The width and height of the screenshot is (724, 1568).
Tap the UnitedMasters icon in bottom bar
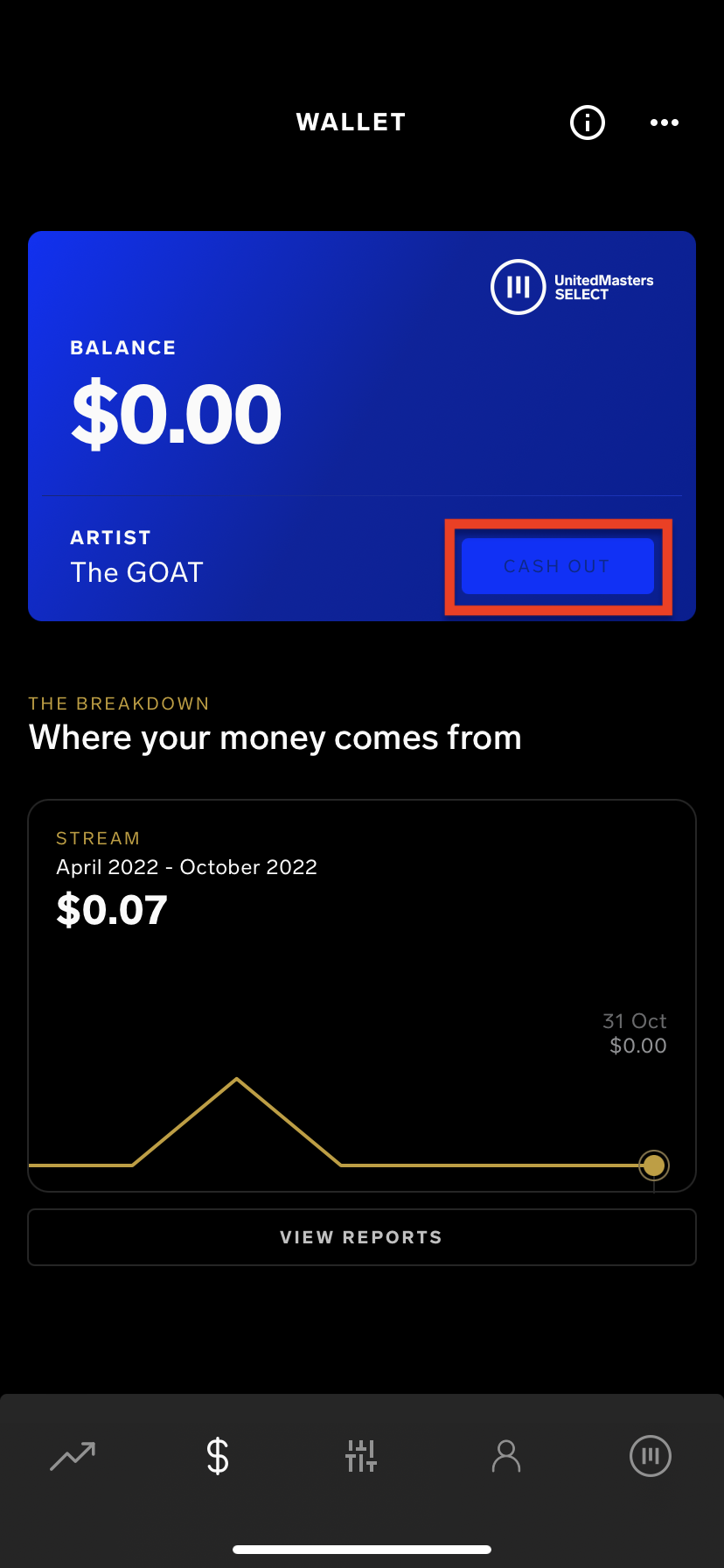[x=651, y=1455]
